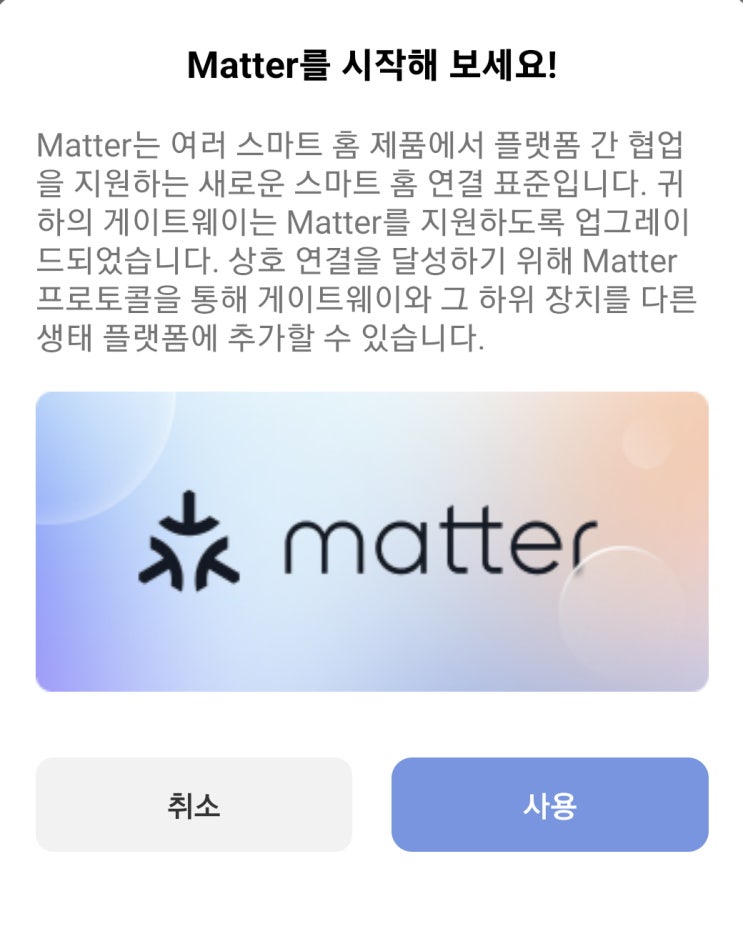Select the word 게이트웨이 in the description
The height and width of the screenshot is (929, 743).
180,226
